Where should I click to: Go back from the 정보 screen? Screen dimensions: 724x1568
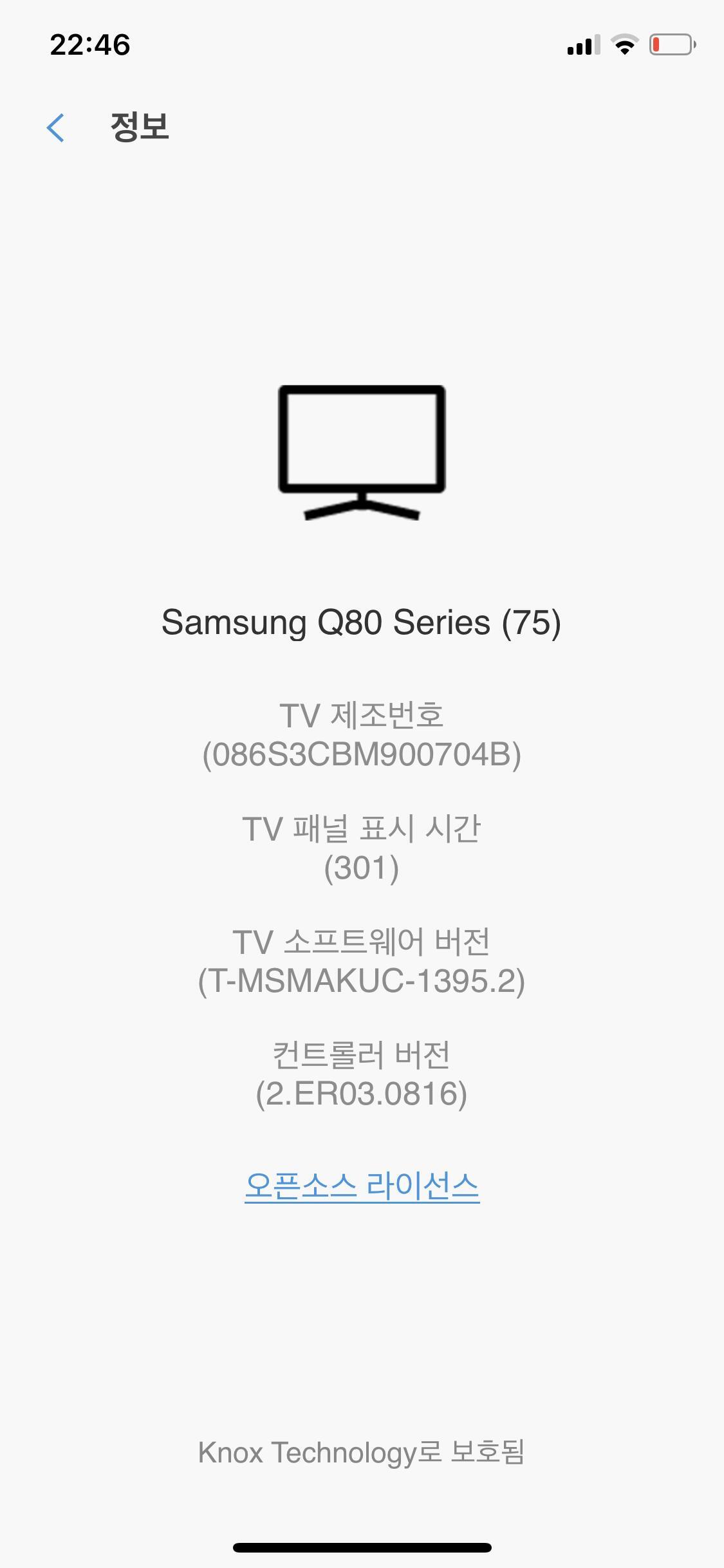click(x=56, y=127)
